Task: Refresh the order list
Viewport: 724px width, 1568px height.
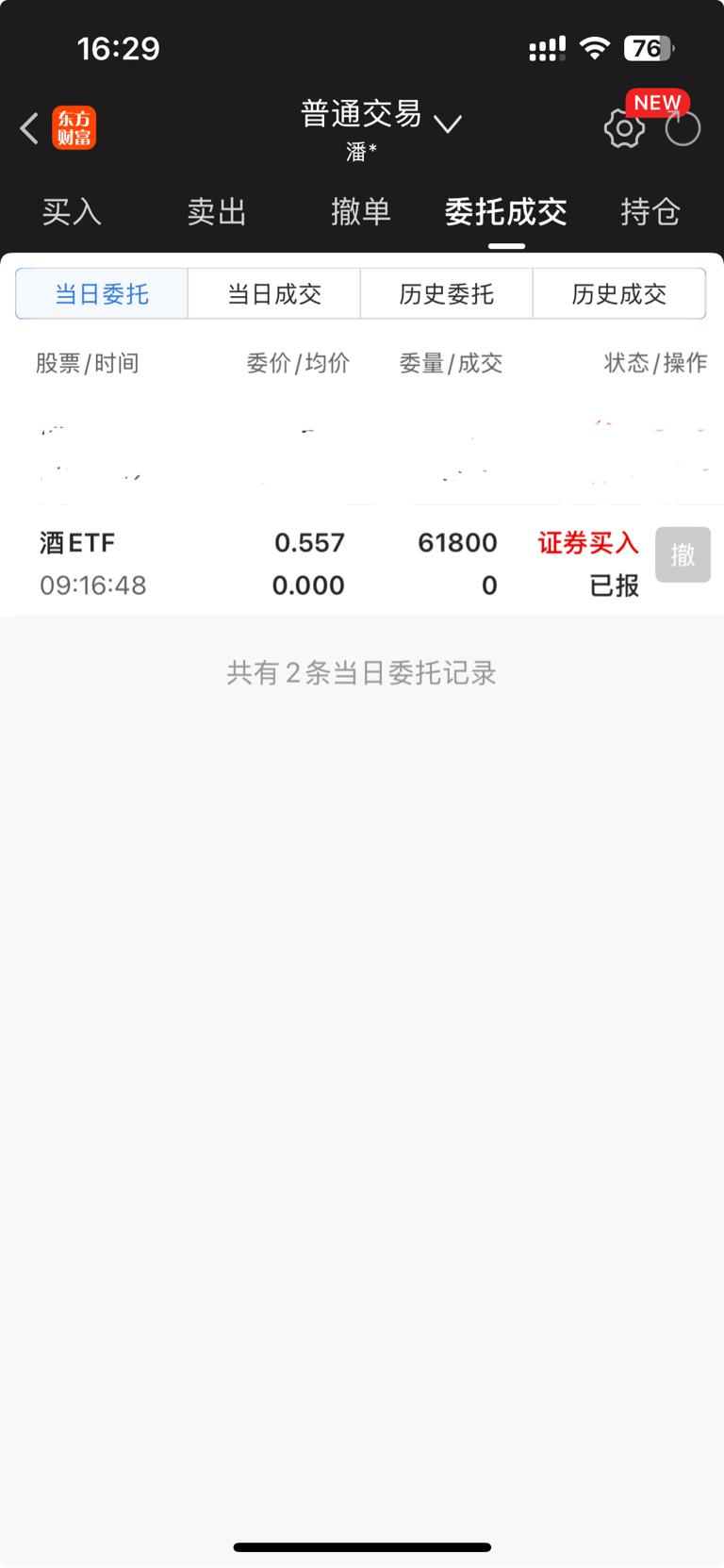Action: tap(683, 128)
